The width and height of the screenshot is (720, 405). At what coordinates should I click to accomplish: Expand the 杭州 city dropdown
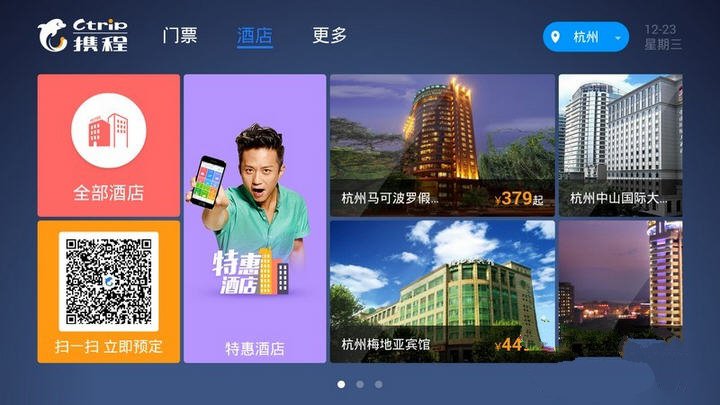(x=586, y=37)
